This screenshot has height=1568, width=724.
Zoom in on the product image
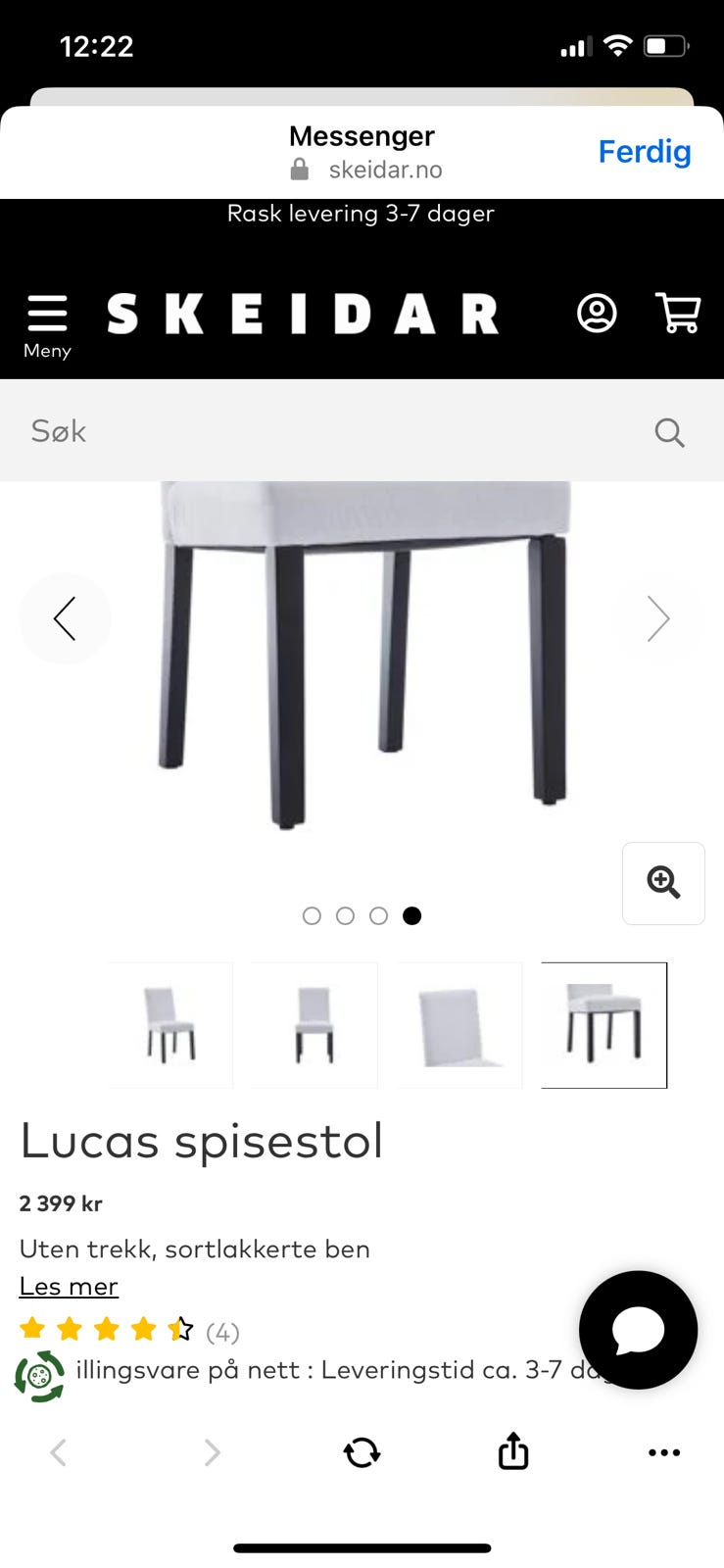(663, 882)
